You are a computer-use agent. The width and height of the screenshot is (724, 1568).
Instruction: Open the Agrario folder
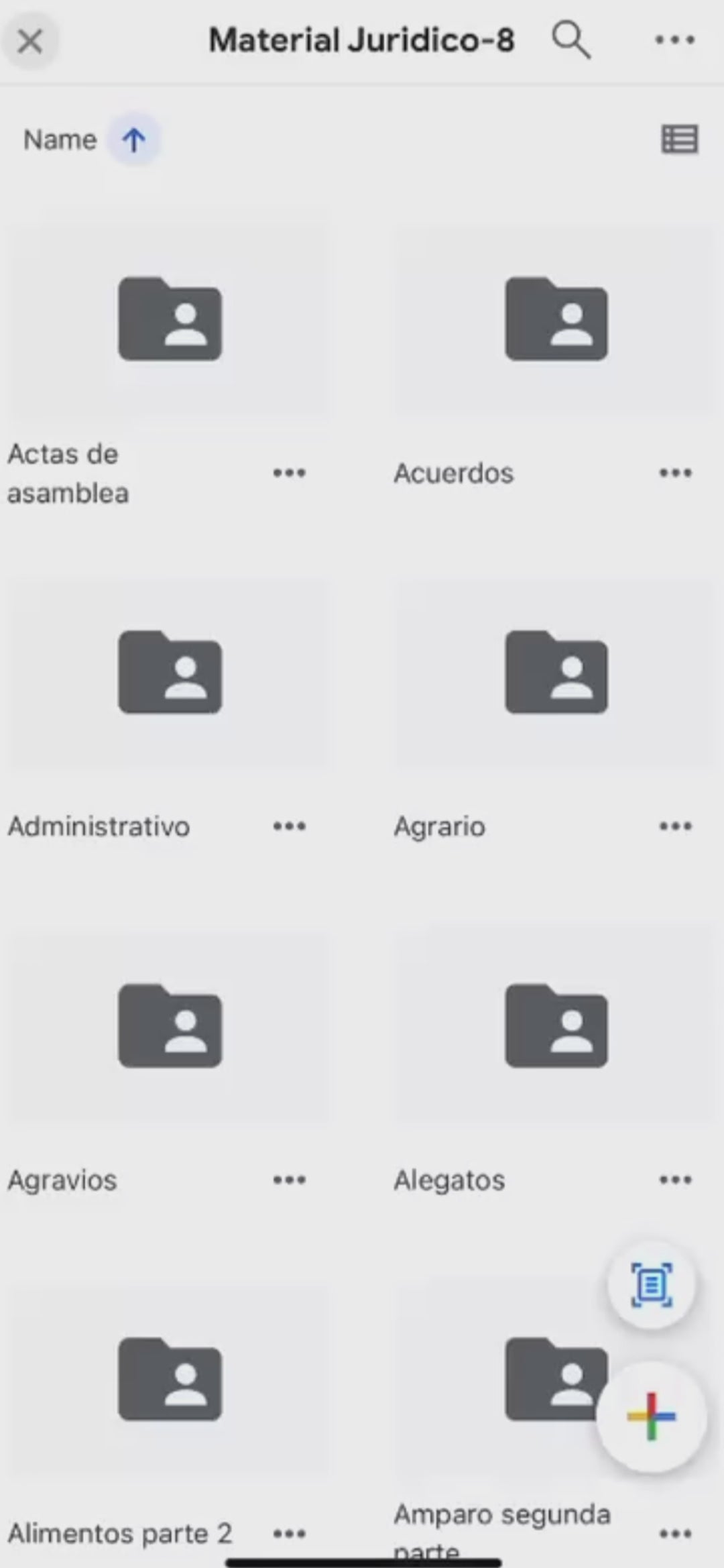(556, 672)
